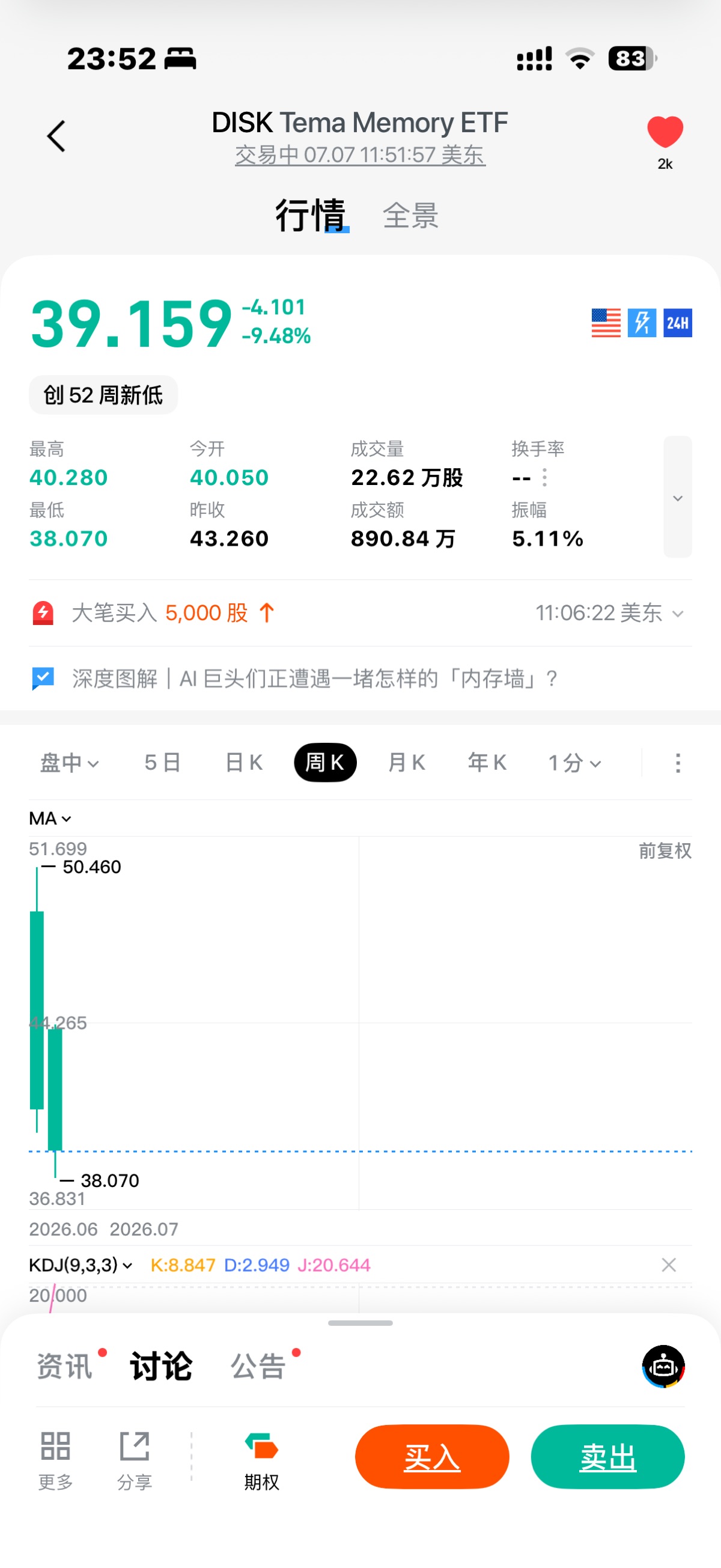721x1568 pixels.
Task: Tap the green 卖出 button
Action: (608, 1457)
